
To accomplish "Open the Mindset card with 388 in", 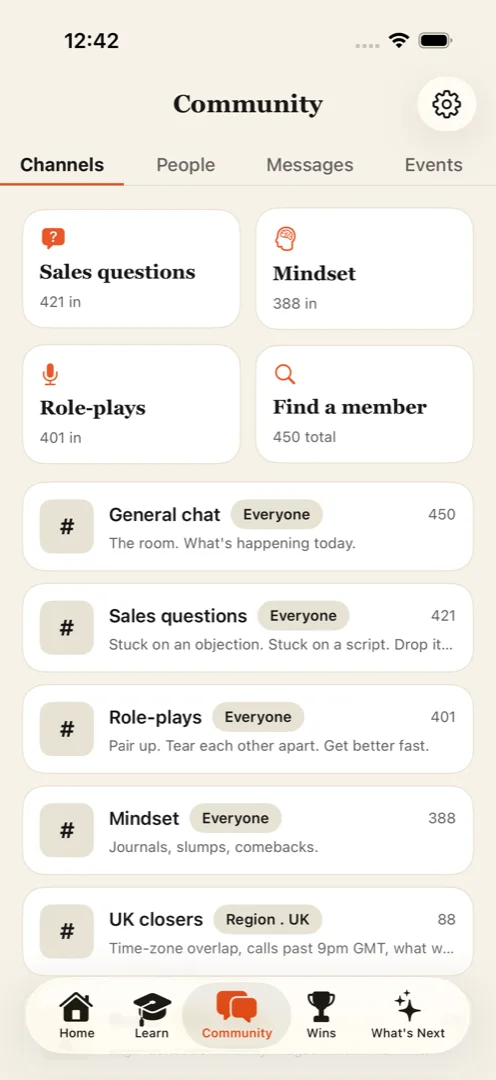I will click(364, 268).
